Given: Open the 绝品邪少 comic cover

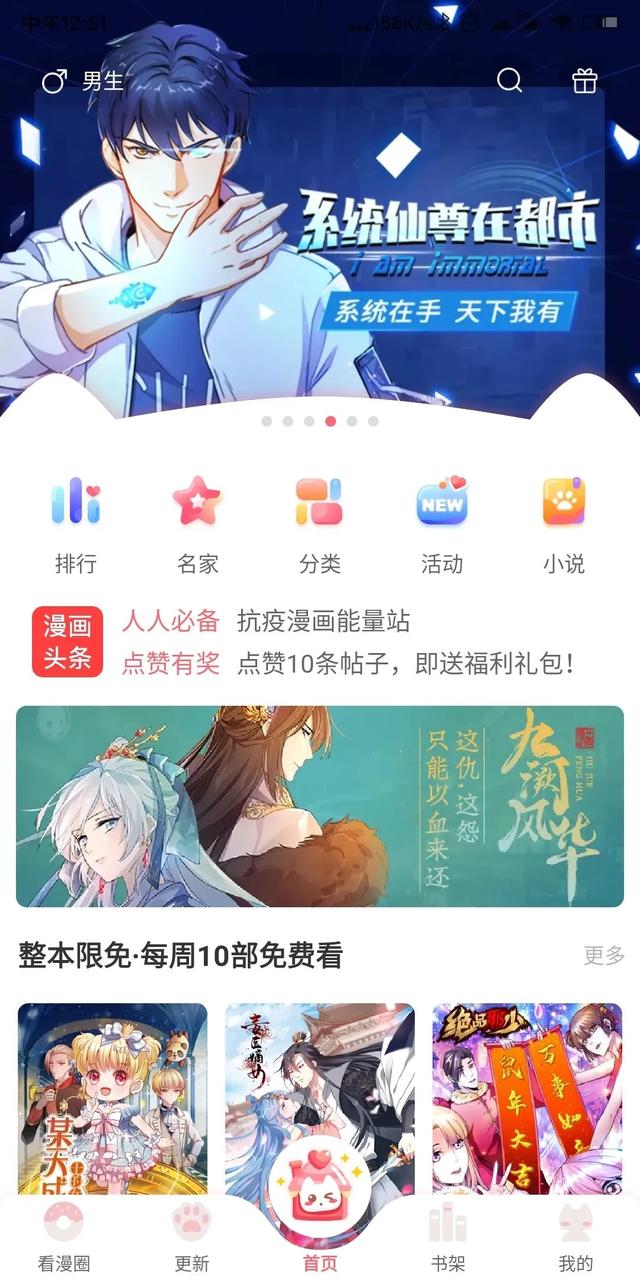Looking at the screenshot, I should [x=527, y=1095].
